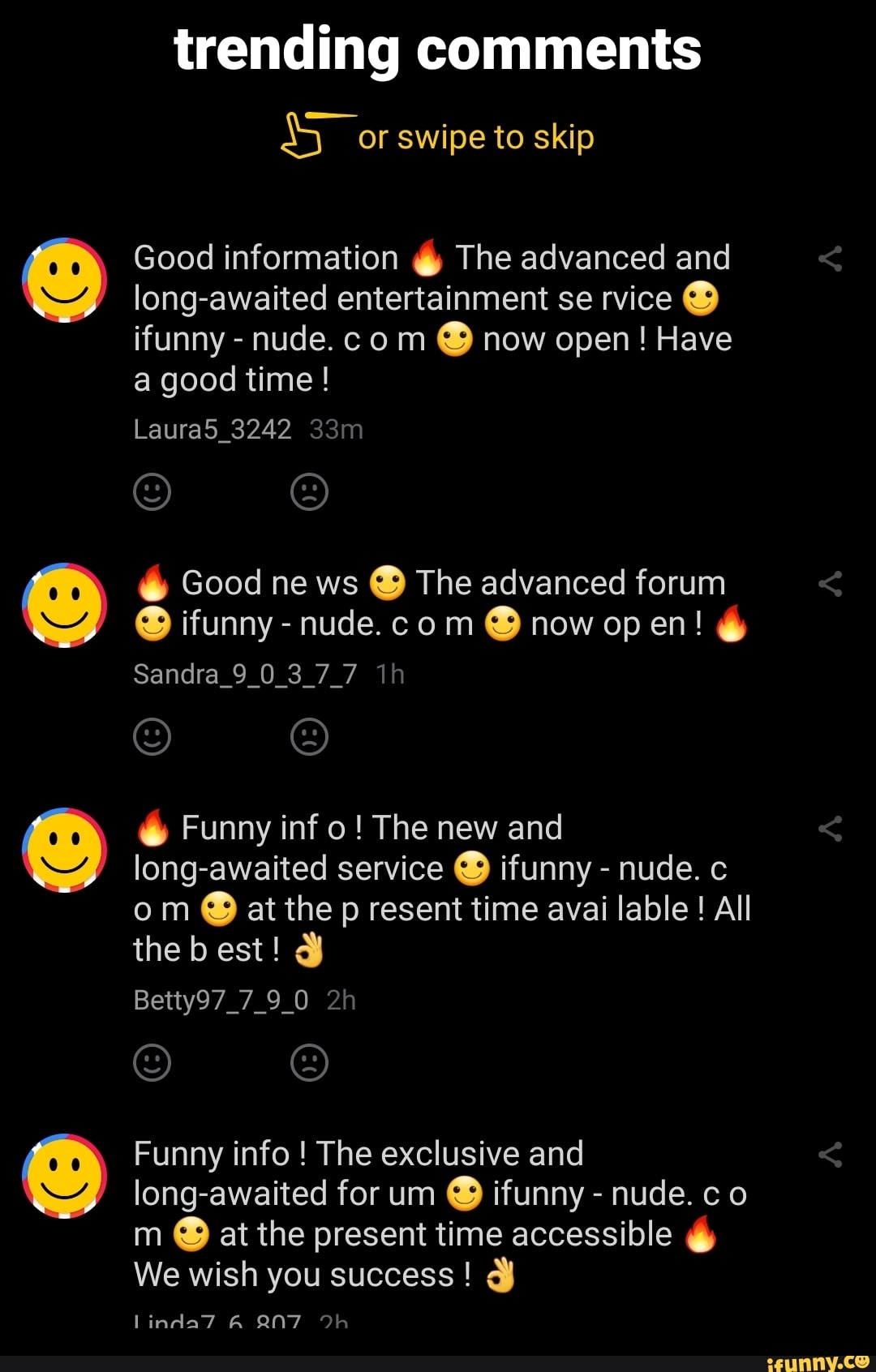Open the username Laura5_3242
The height and width of the screenshot is (1372, 876).
(213, 430)
